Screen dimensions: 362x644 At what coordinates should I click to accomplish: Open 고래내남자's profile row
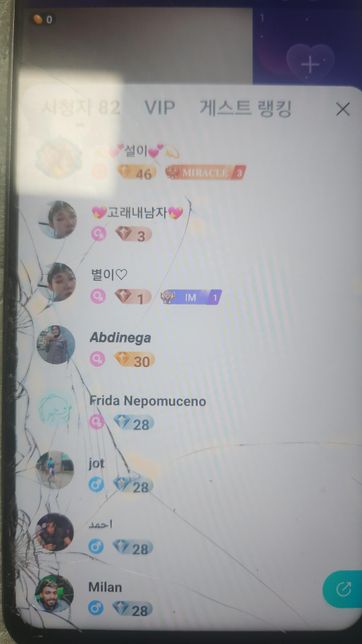click(x=189, y=222)
